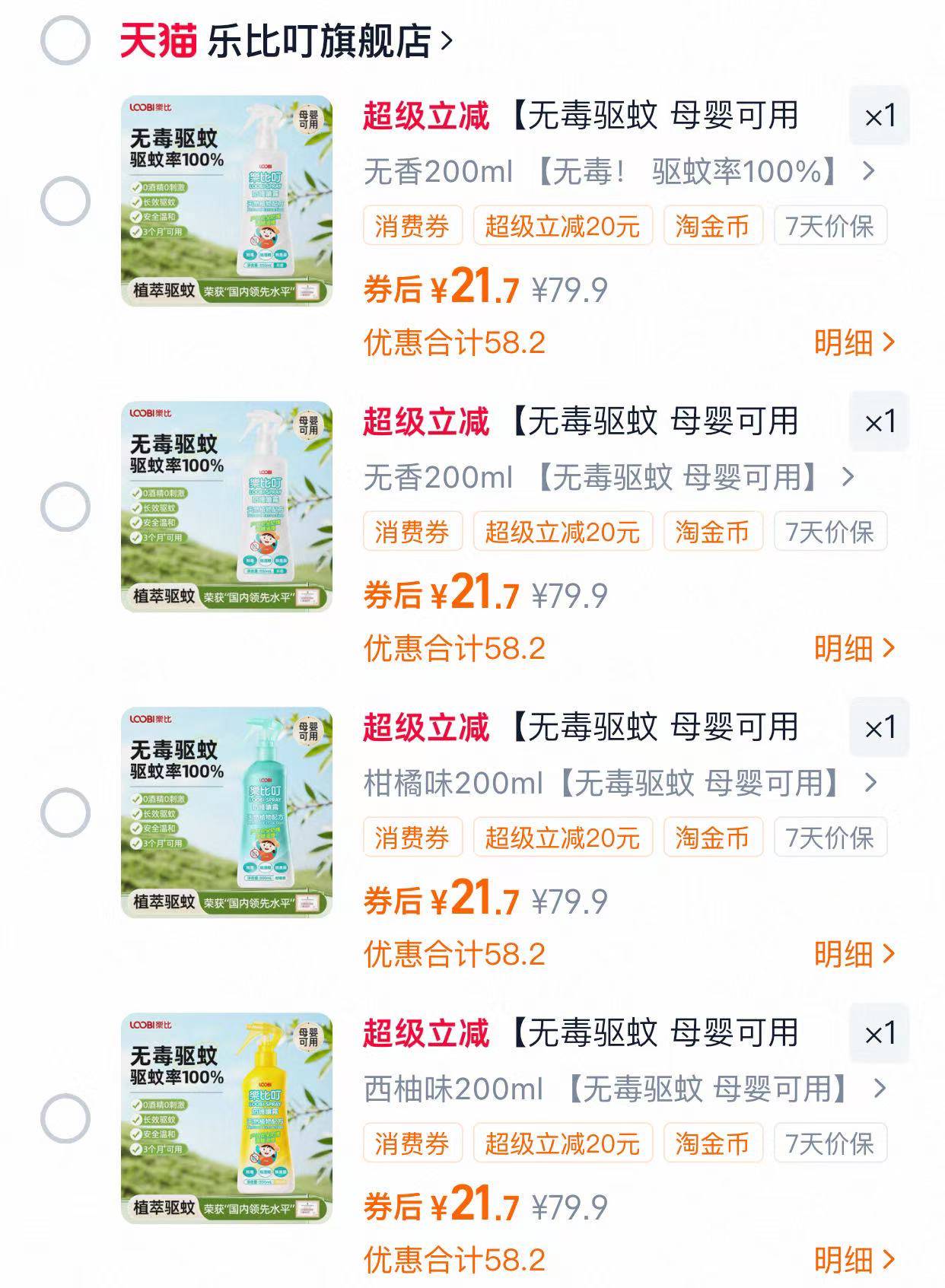This screenshot has height=1288, width=945.
Task: Click 淘金币 tag on second 无香 item
Action: click(x=713, y=531)
